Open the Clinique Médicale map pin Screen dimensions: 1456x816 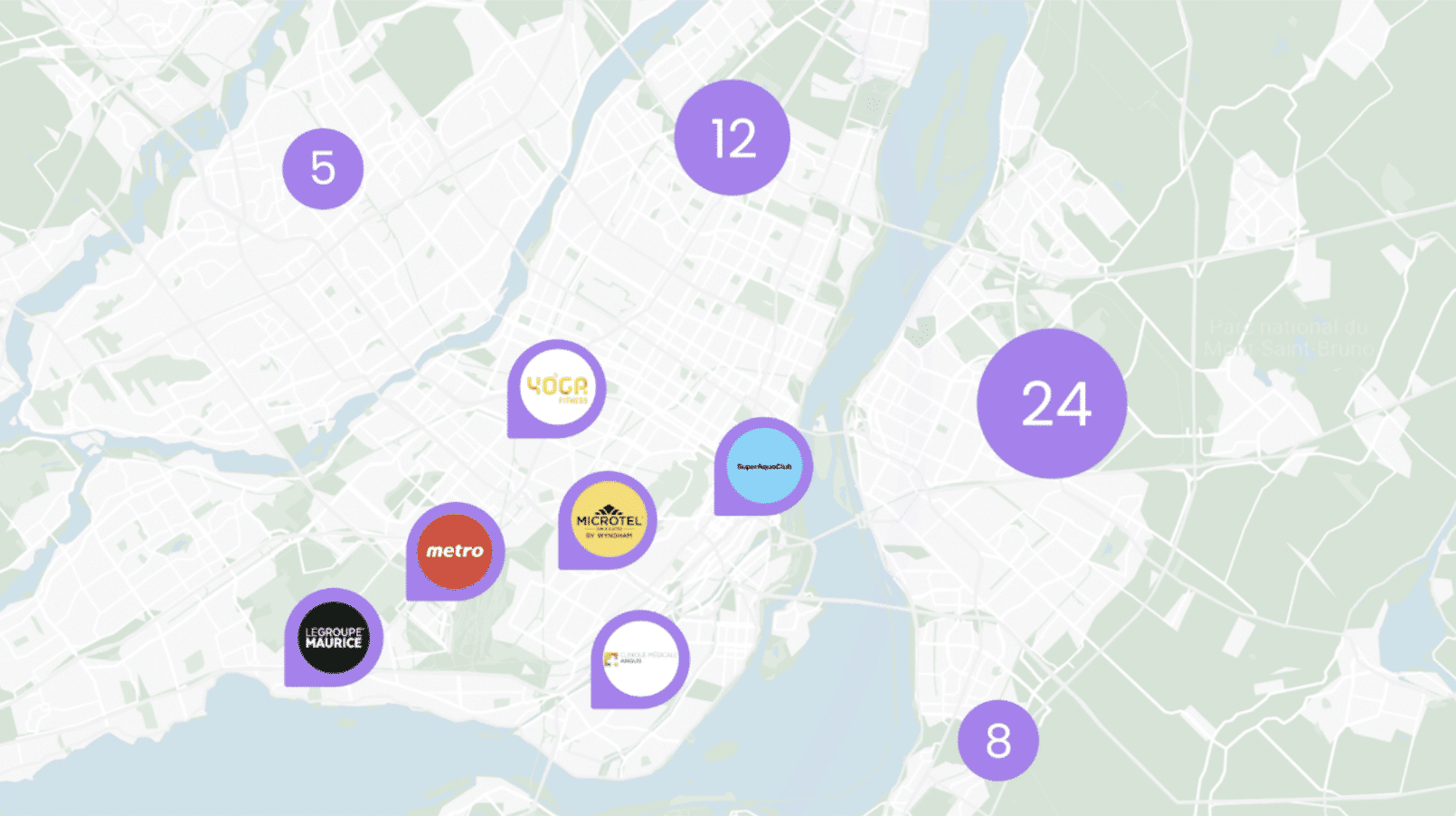pyautogui.click(x=640, y=659)
